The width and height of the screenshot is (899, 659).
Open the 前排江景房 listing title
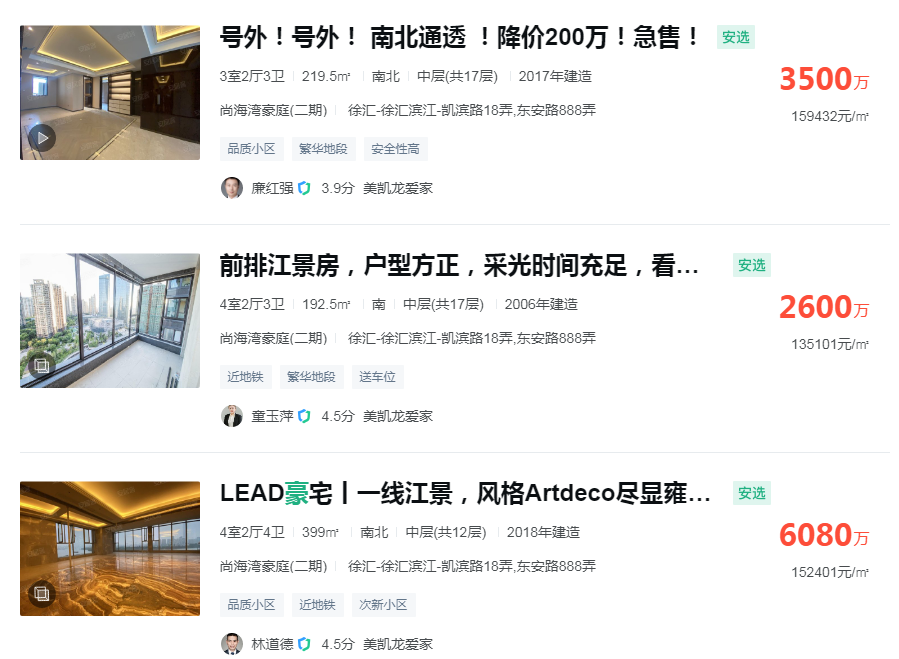pyautogui.click(x=460, y=266)
